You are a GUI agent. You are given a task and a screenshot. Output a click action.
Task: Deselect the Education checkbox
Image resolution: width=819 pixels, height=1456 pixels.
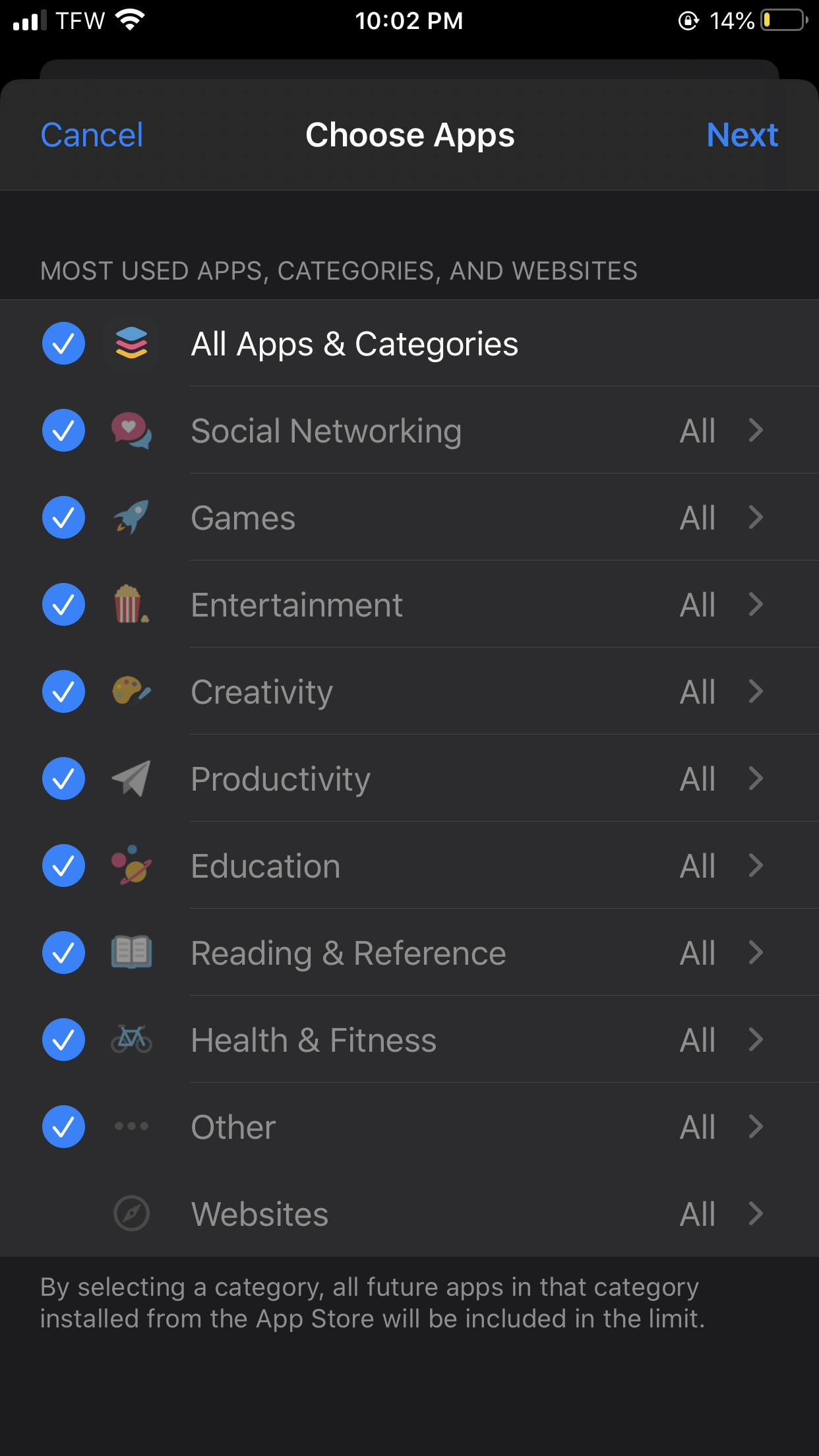point(63,866)
